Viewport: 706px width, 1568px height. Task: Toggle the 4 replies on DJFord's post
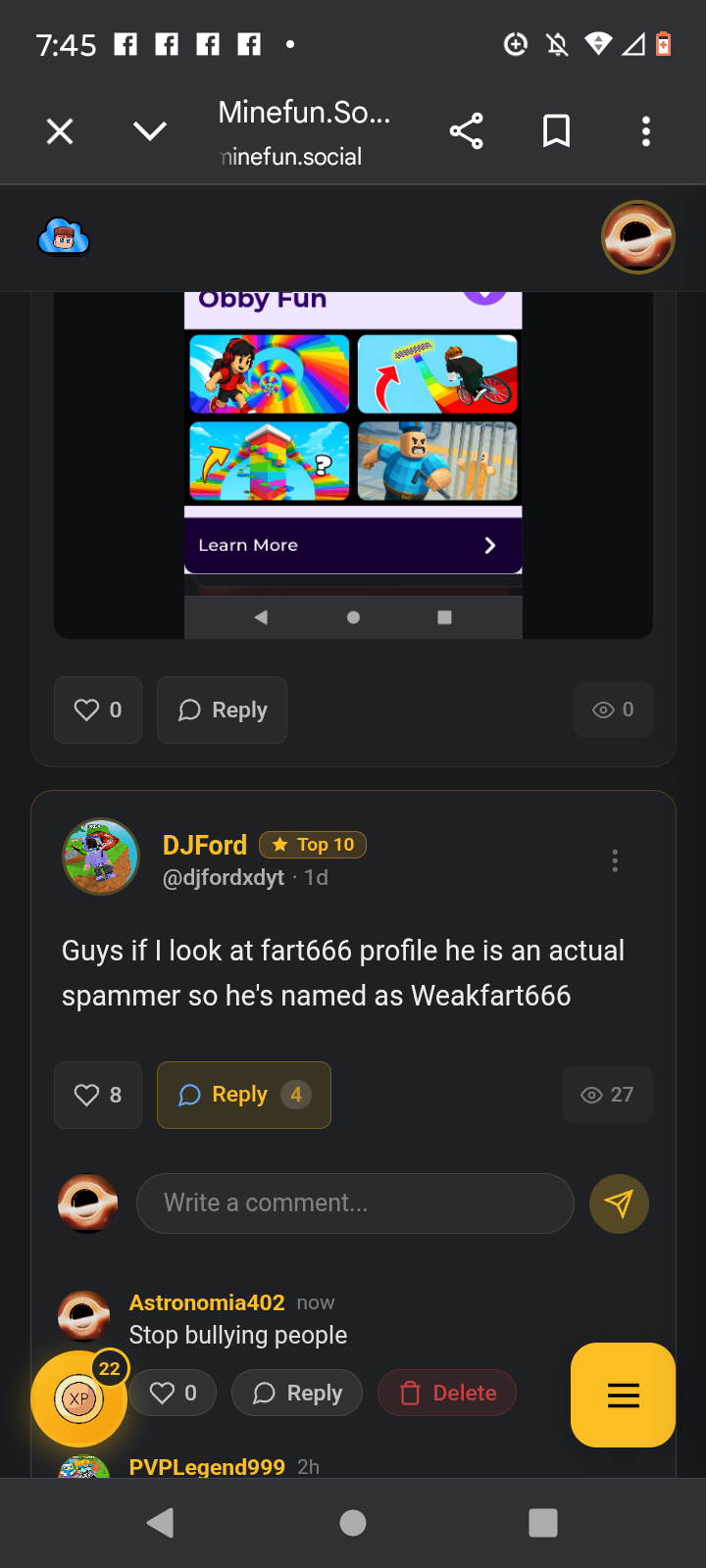click(244, 1095)
